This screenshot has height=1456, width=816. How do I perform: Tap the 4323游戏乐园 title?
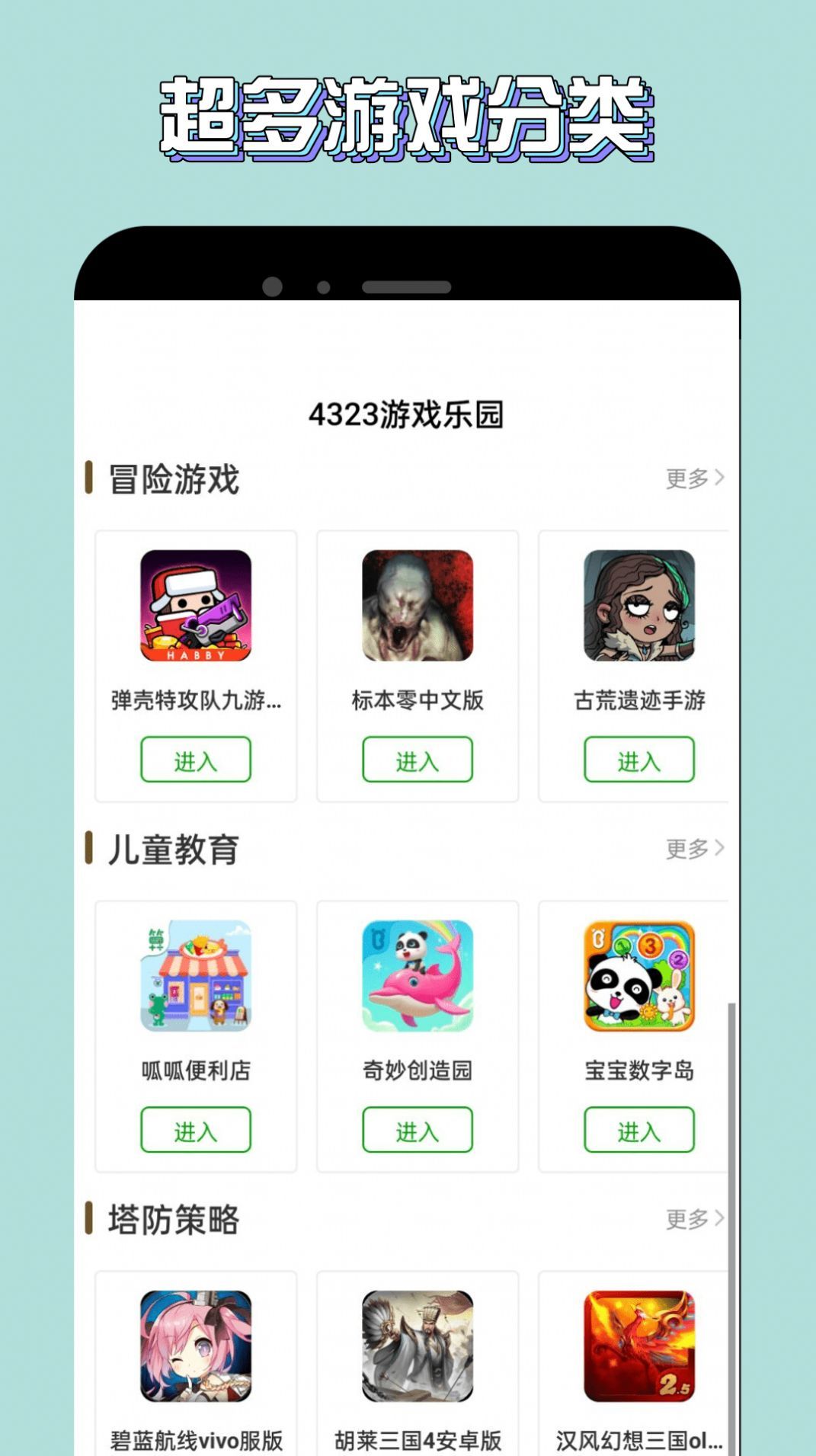[x=408, y=414]
